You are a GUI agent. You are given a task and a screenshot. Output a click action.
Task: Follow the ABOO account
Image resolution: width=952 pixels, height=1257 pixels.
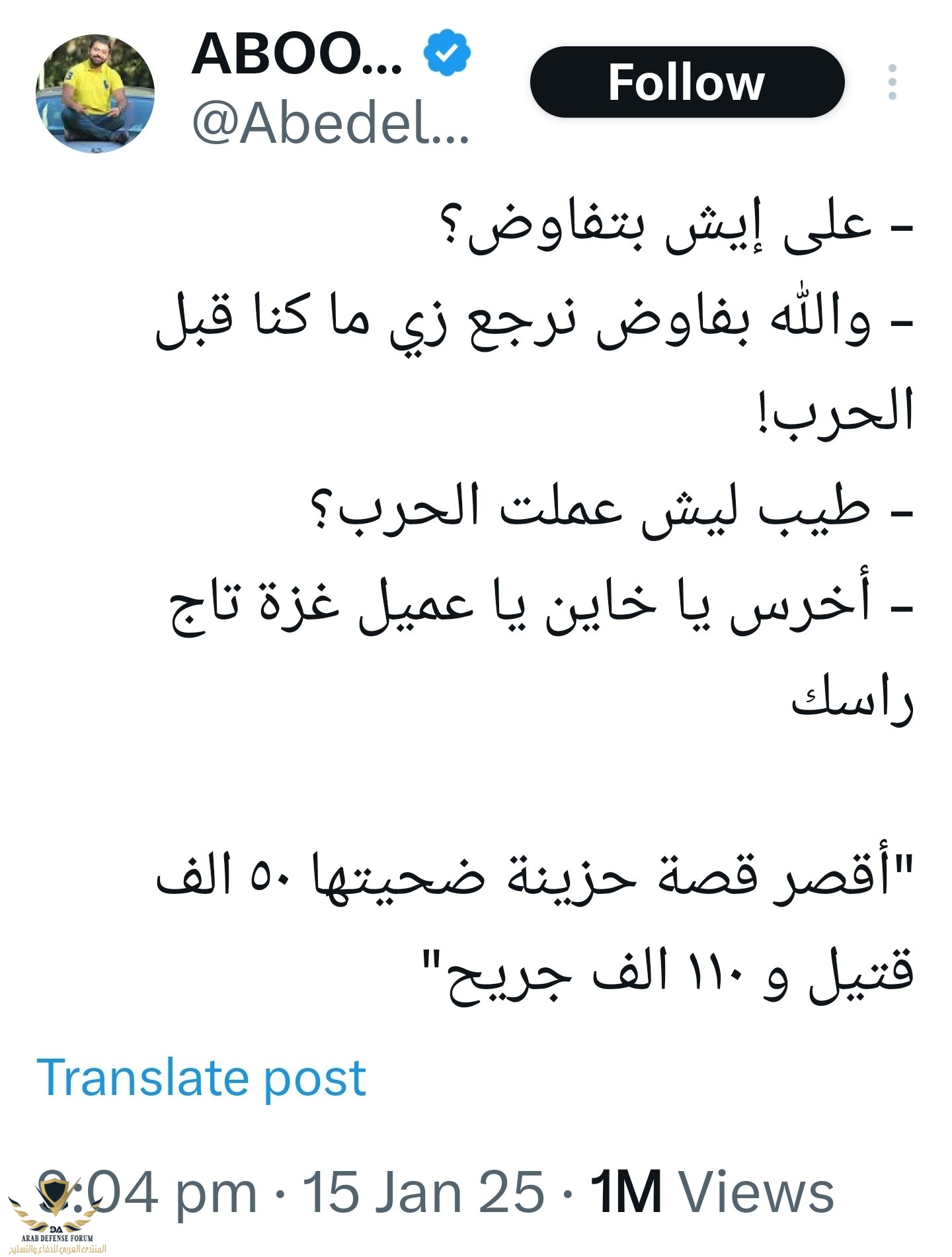tap(686, 83)
